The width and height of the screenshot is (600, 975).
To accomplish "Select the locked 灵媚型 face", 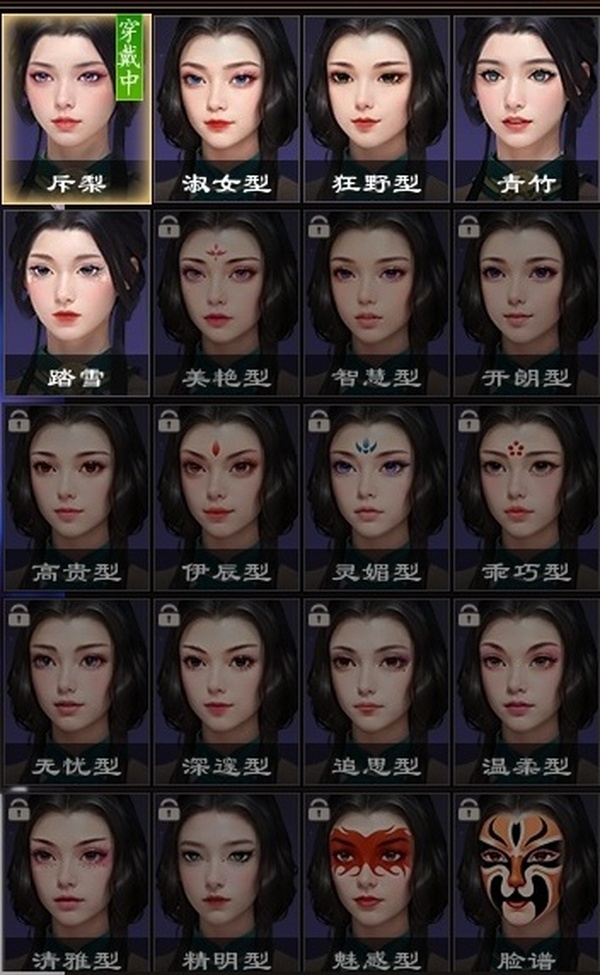I will (x=376, y=495).
